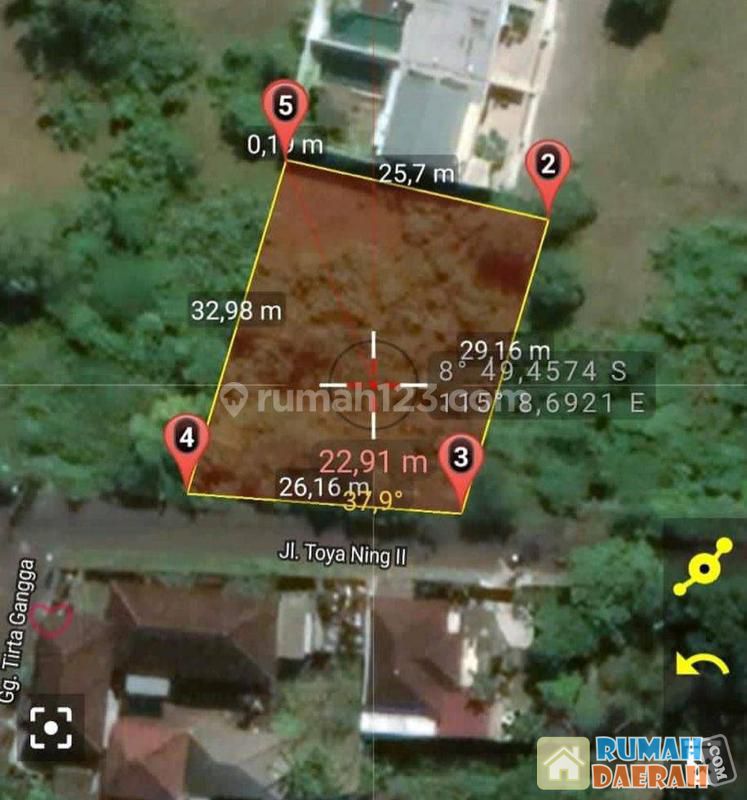Select marker pin number 5
This screenshot has width=747, height=800.
pyautogui.click(x=286, y=104)
